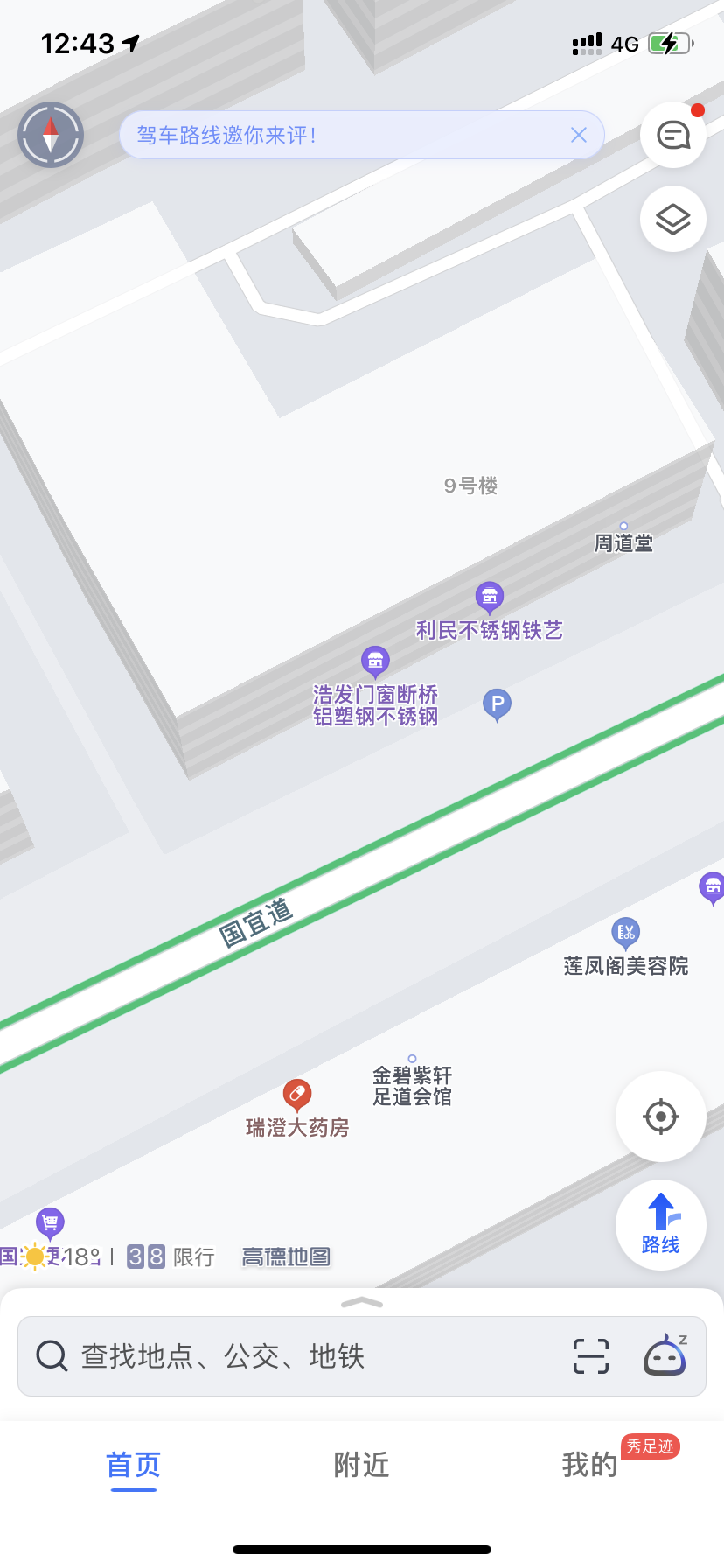Viewport: 724px width, 1568px height.
Task: Switch to the 我的 tab
Action: (590, 1465)
